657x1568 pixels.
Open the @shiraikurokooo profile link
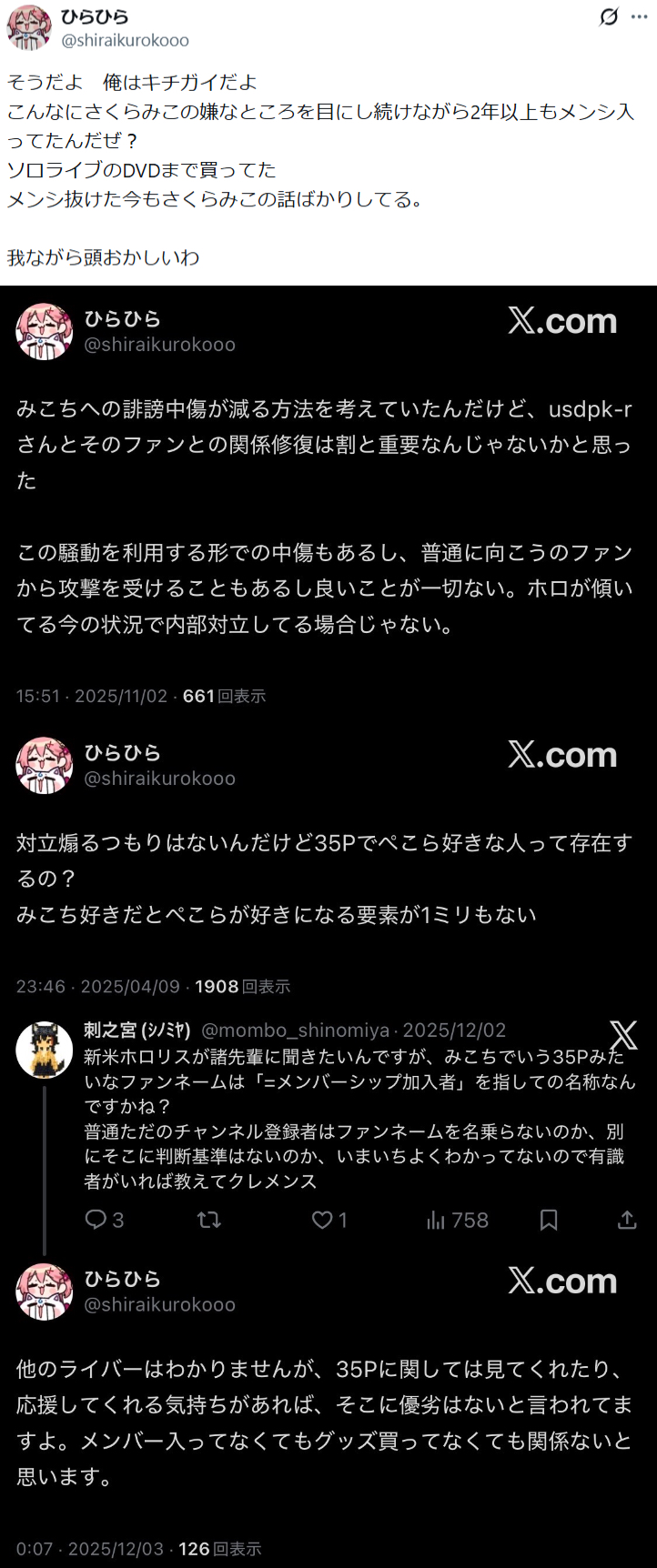point(125,40)
